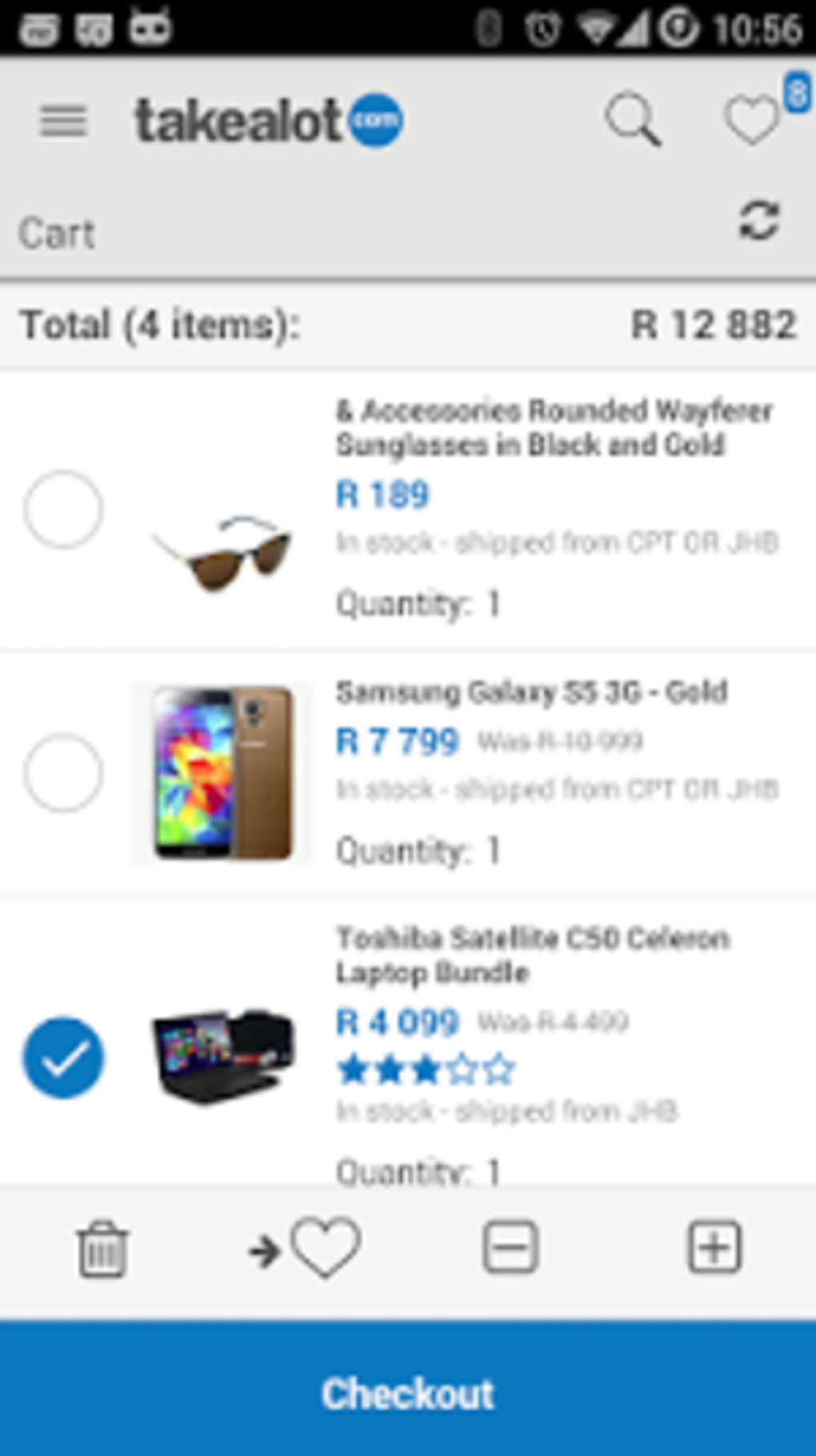This screenshot has width=816, height=1456.
Task: Move selected item to wishlist
Action: 305,1247
